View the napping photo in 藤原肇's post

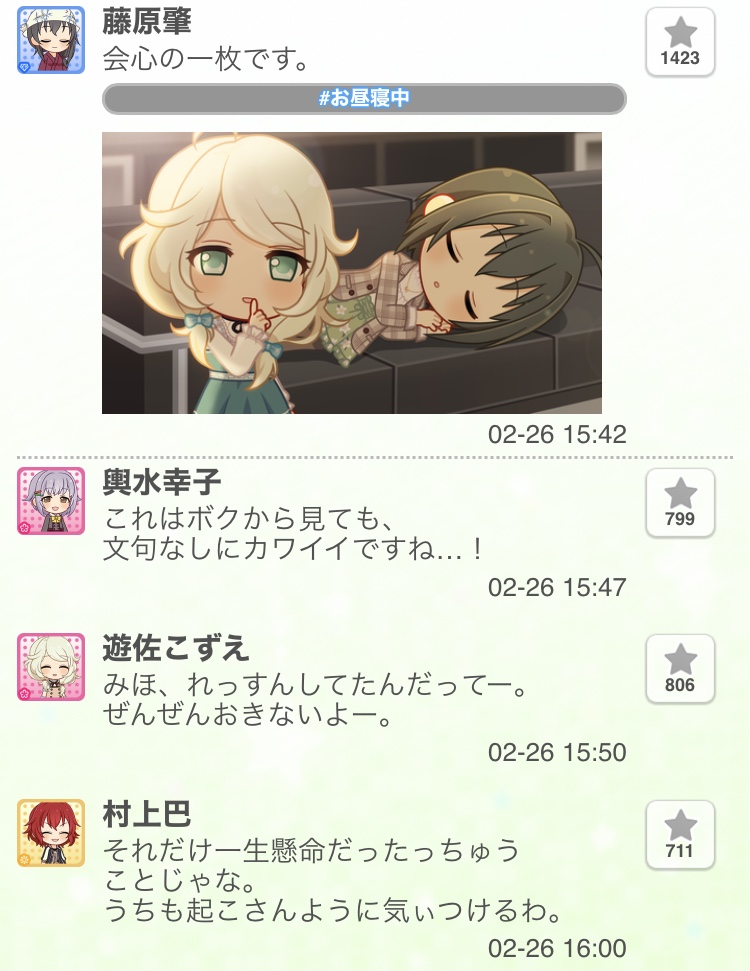click(352, 273)
